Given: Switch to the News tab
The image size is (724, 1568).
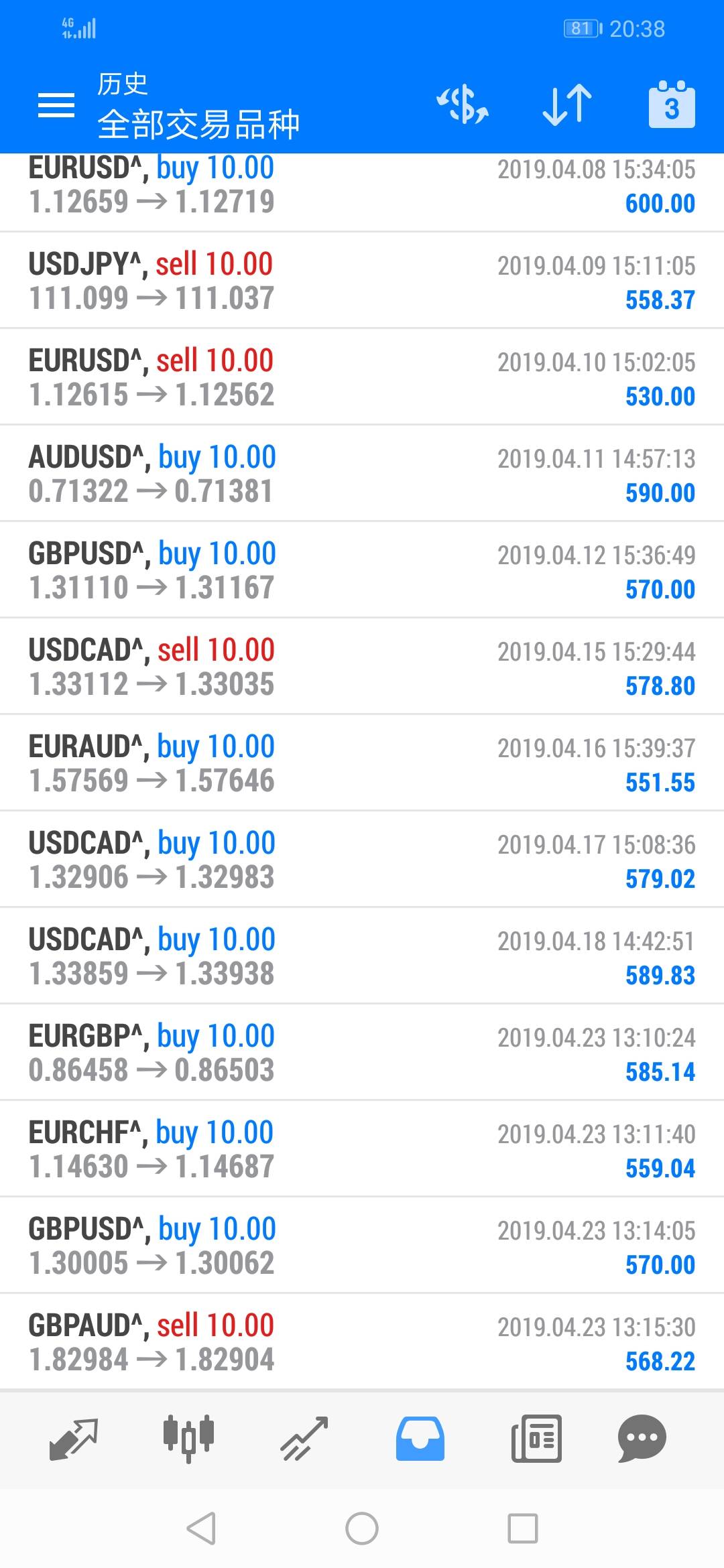Looking at the screenshot, I should [x=536, y=1439].
